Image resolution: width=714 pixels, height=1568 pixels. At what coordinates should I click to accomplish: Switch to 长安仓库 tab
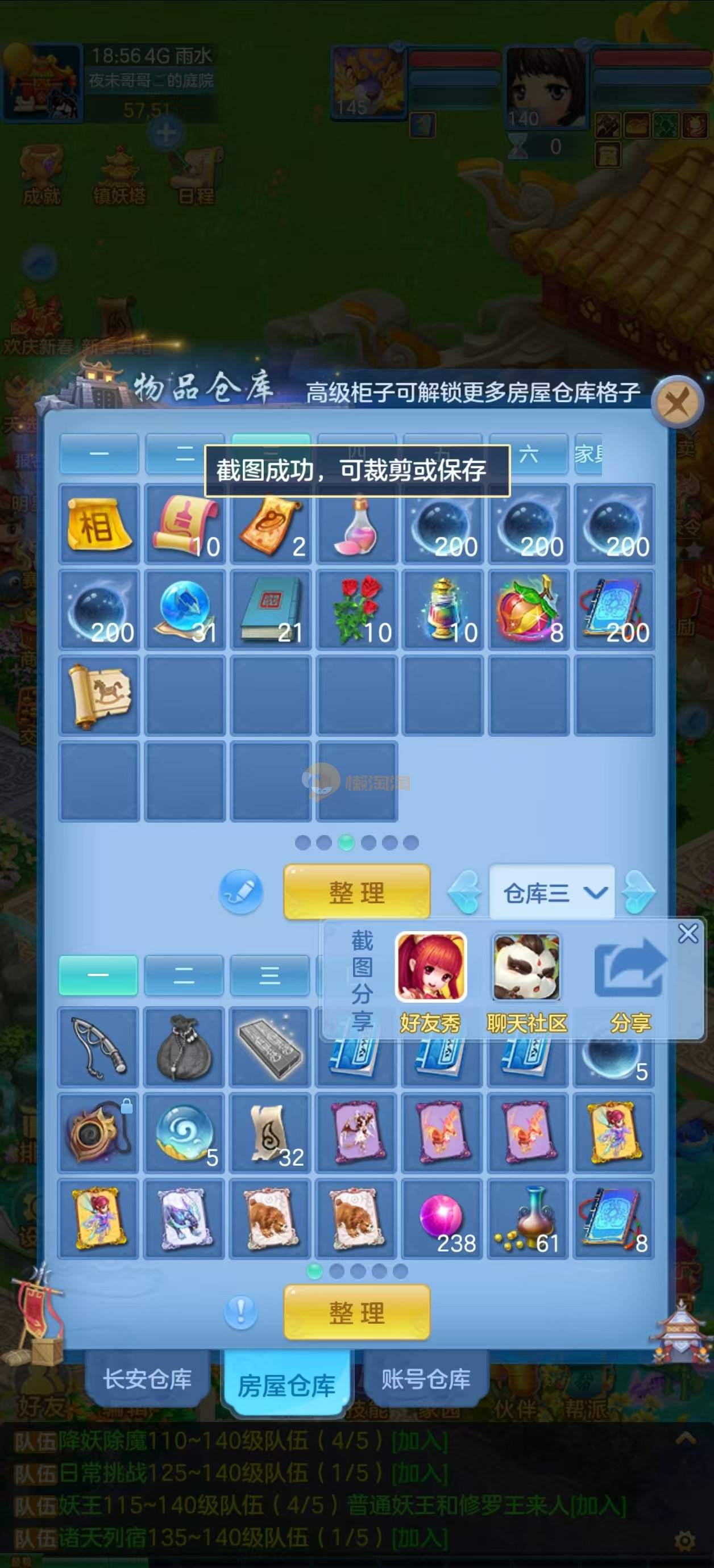click(147, 1379)
